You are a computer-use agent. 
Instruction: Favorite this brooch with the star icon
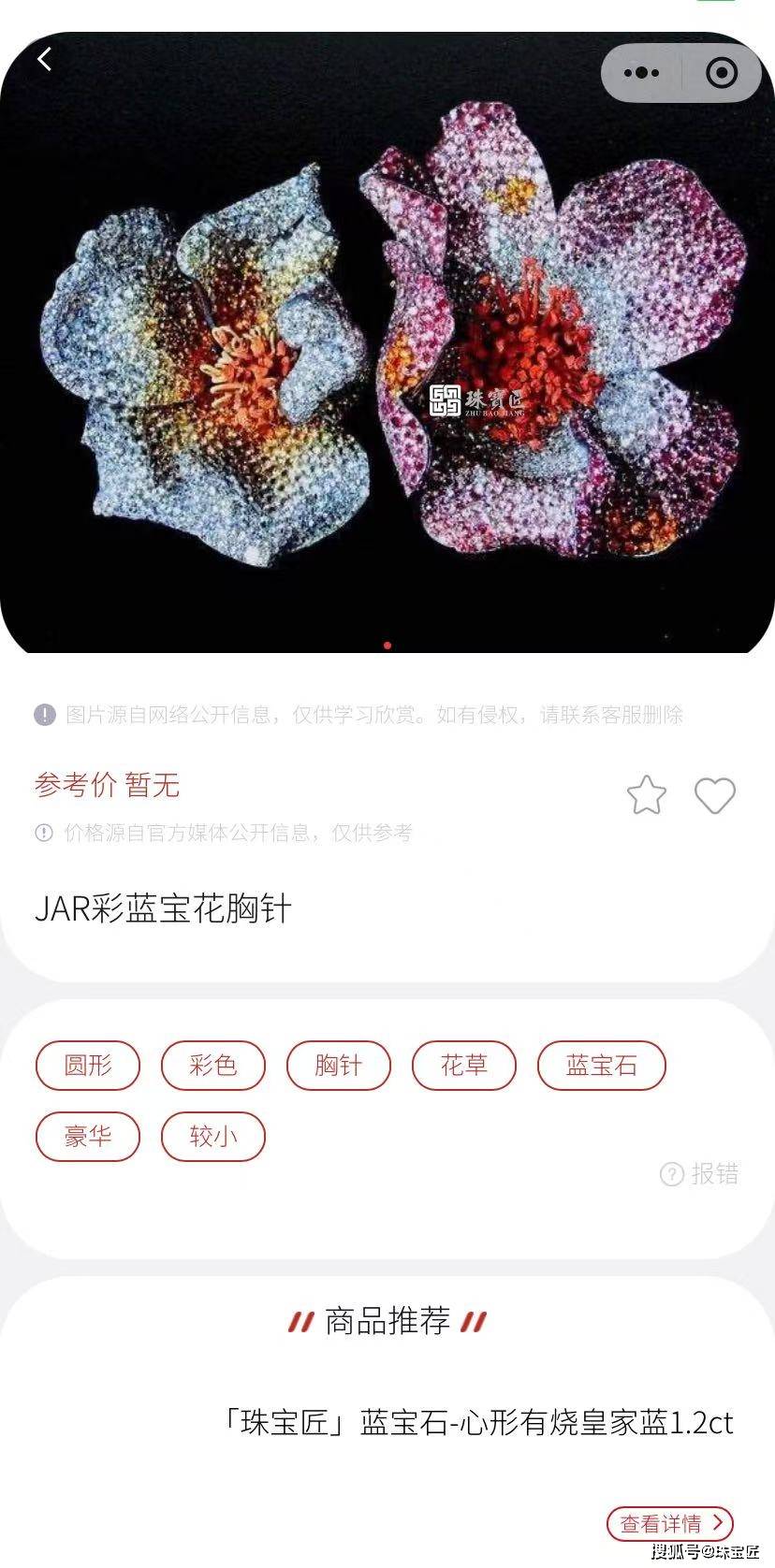point(647,796)
